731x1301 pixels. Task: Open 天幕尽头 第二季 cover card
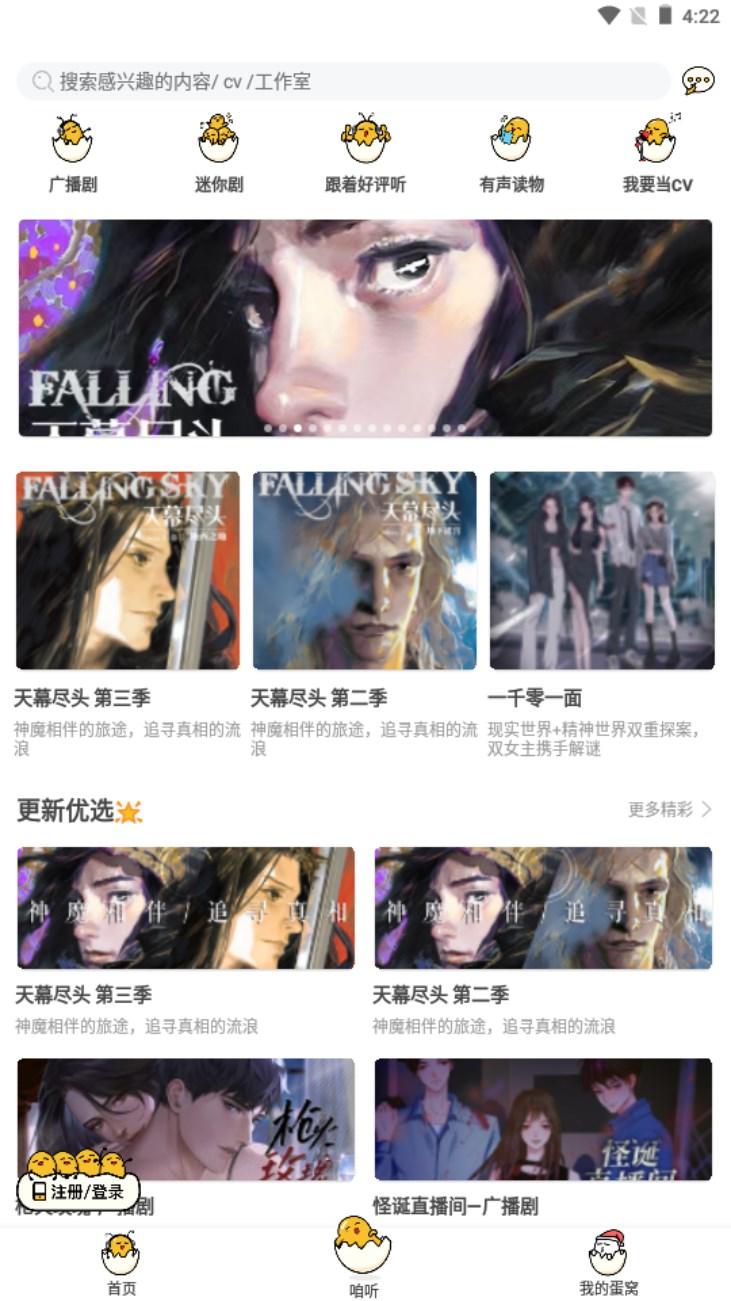[x=364, y=570]
